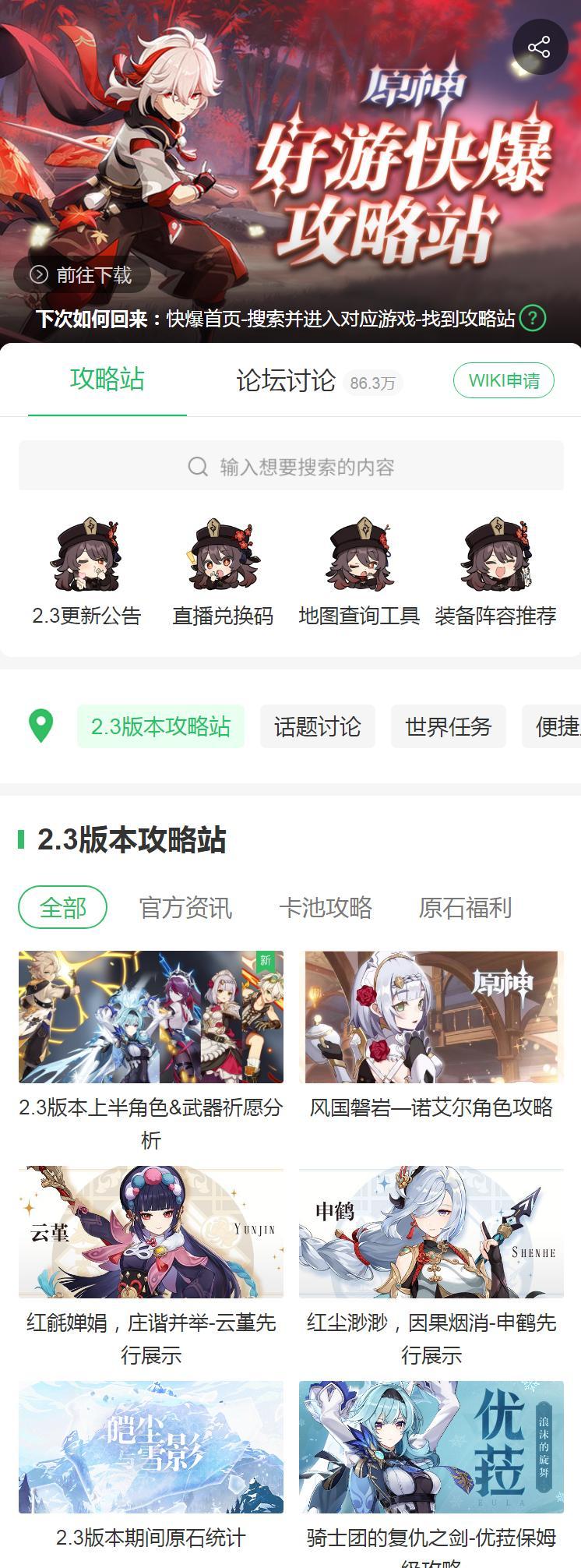Tap the WIKI申请 button
581x1568 pixels.
503,380
